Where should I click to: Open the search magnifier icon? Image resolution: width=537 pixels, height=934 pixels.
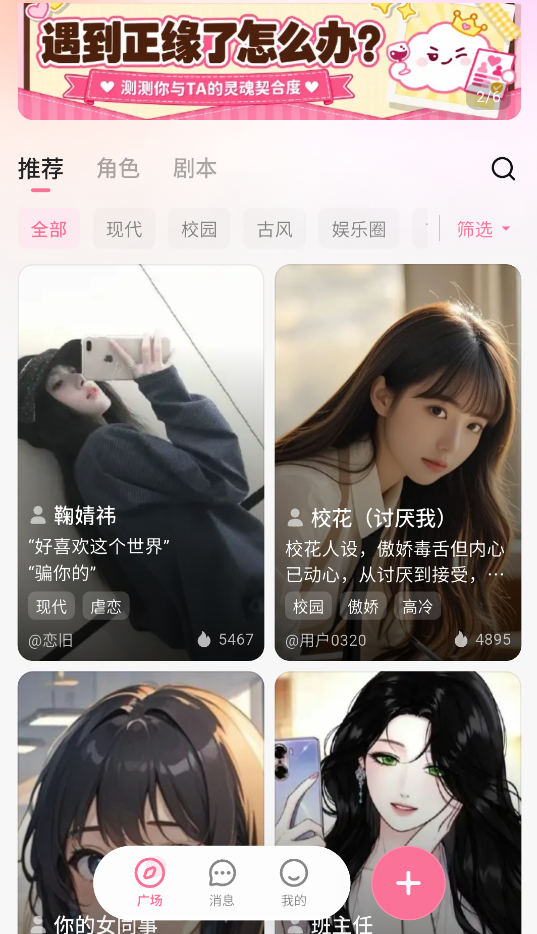coord(503,169)
